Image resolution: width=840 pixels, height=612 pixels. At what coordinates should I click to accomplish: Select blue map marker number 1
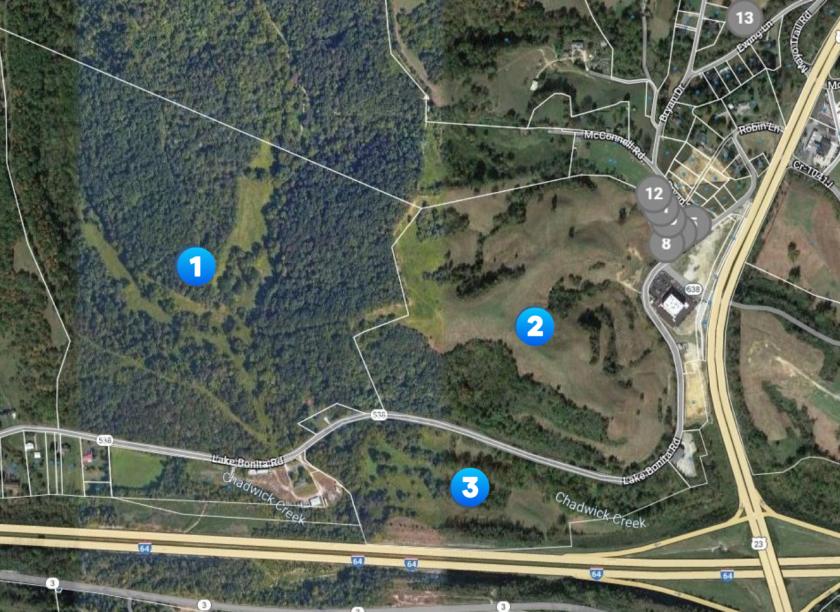pyautogui.click(x=196, y=266)
